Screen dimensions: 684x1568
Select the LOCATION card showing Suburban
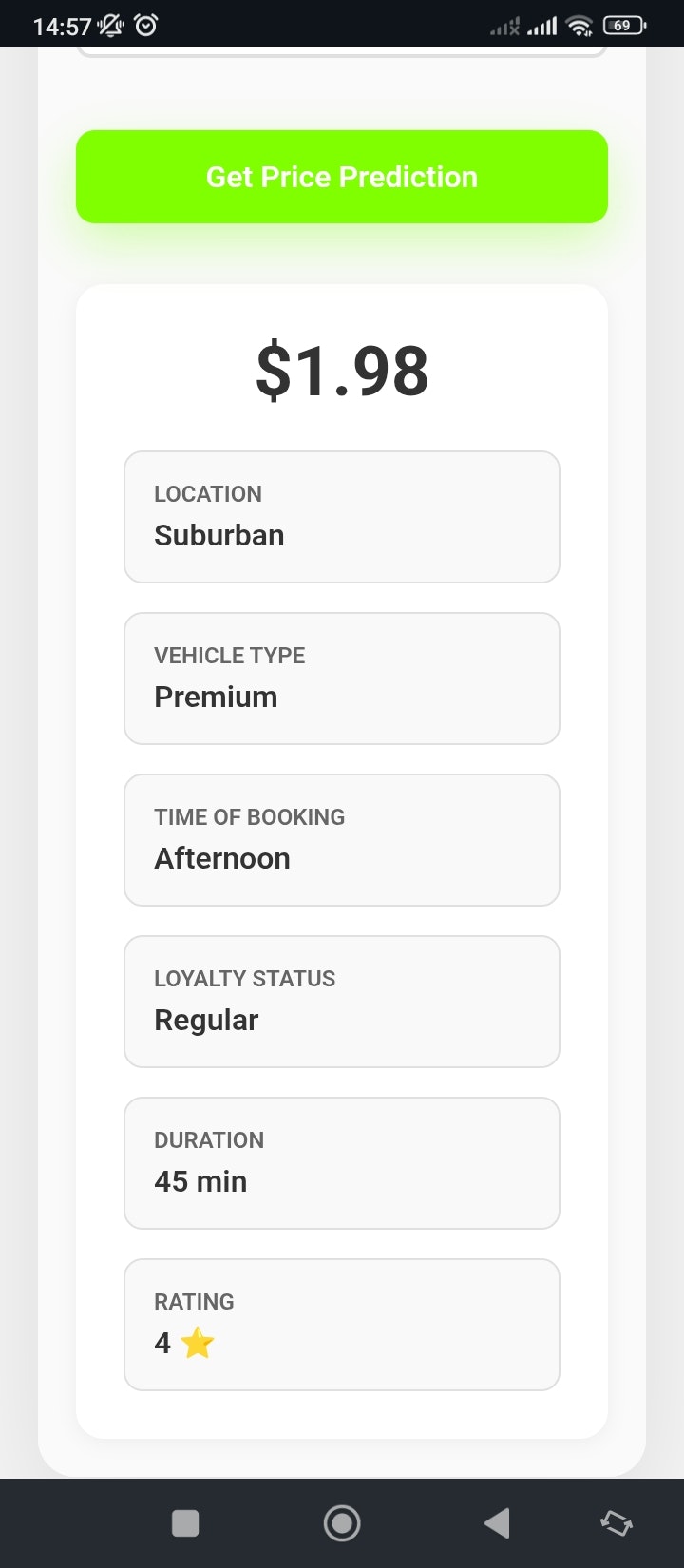pos(341,516)
